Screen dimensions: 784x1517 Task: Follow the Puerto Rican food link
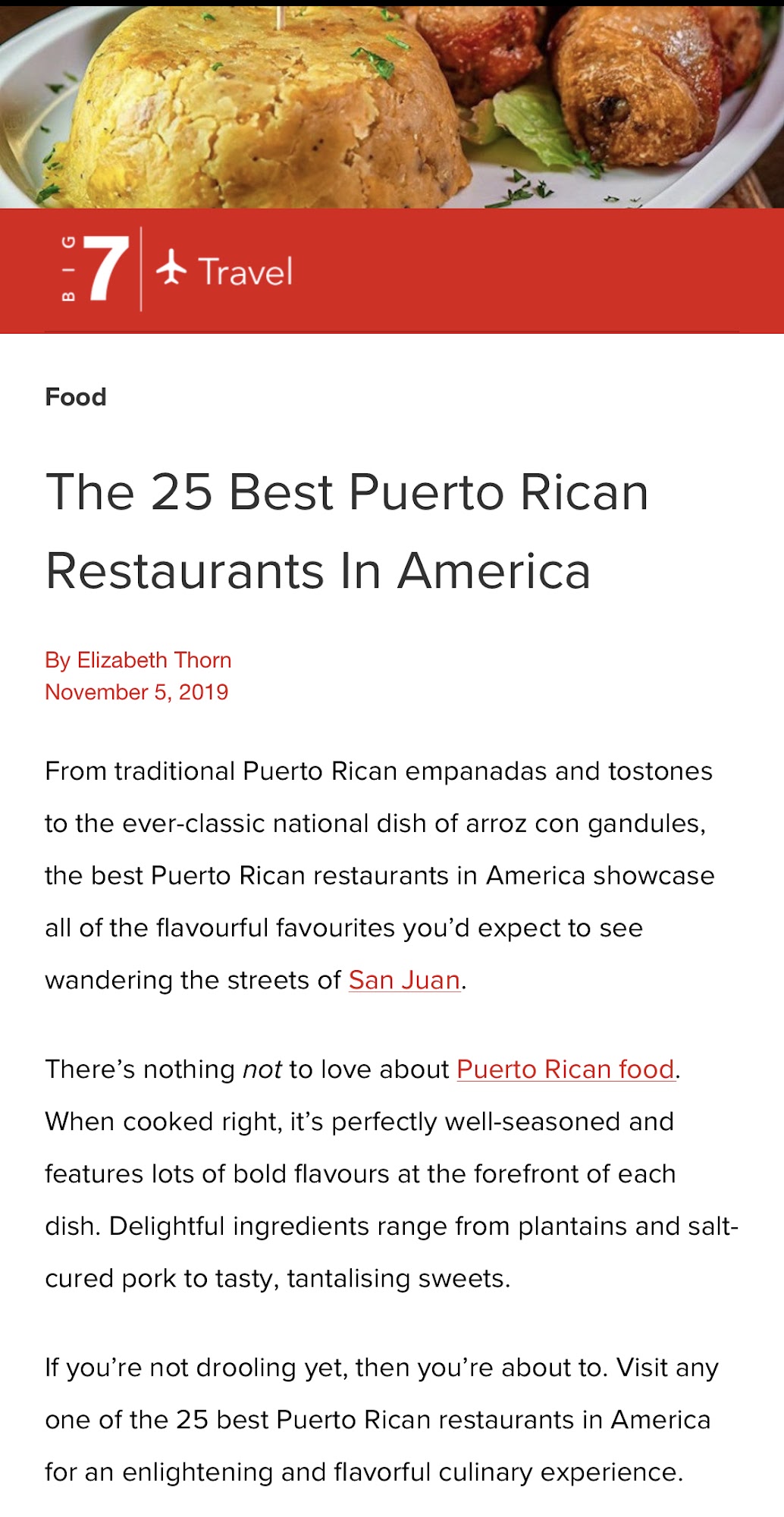566,1069
